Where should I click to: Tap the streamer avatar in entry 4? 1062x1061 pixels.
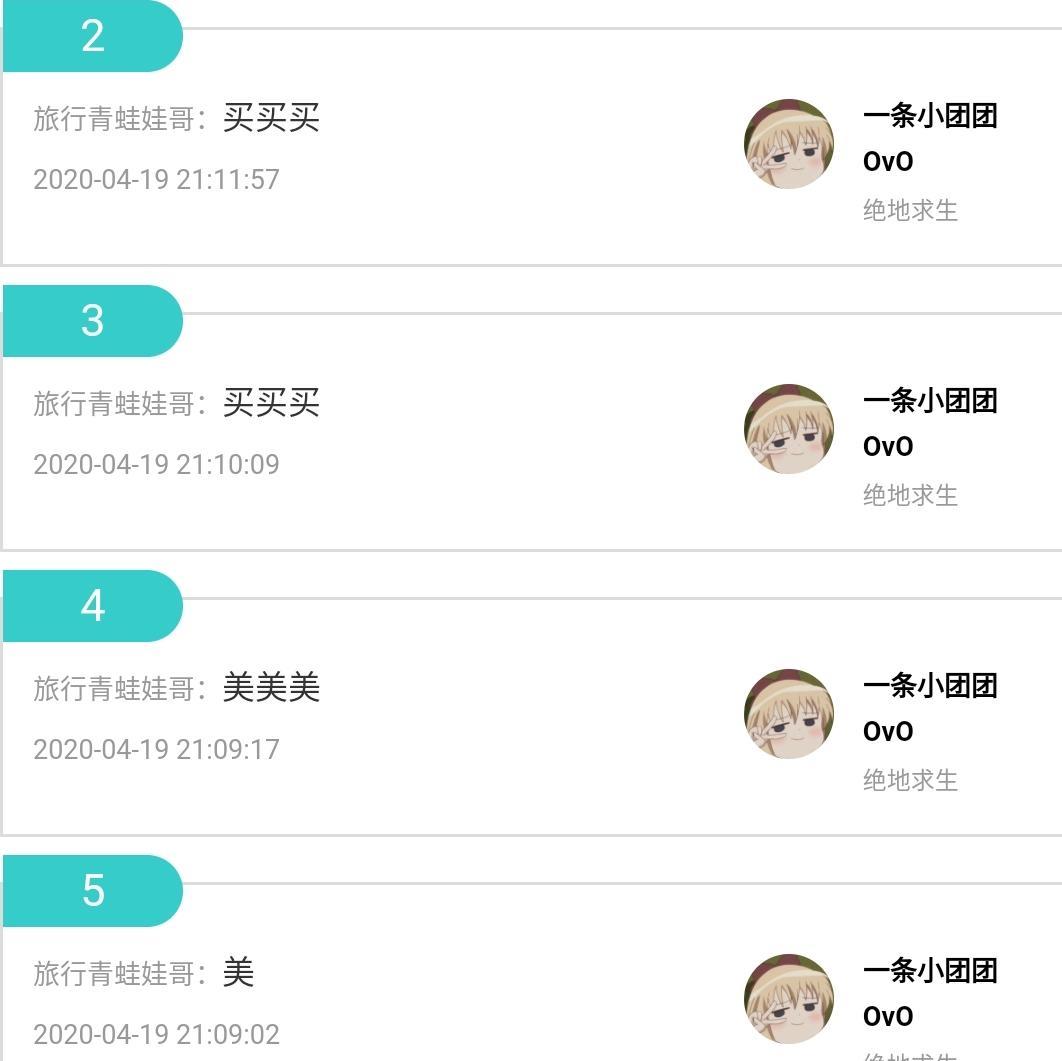tap(789, 714)
